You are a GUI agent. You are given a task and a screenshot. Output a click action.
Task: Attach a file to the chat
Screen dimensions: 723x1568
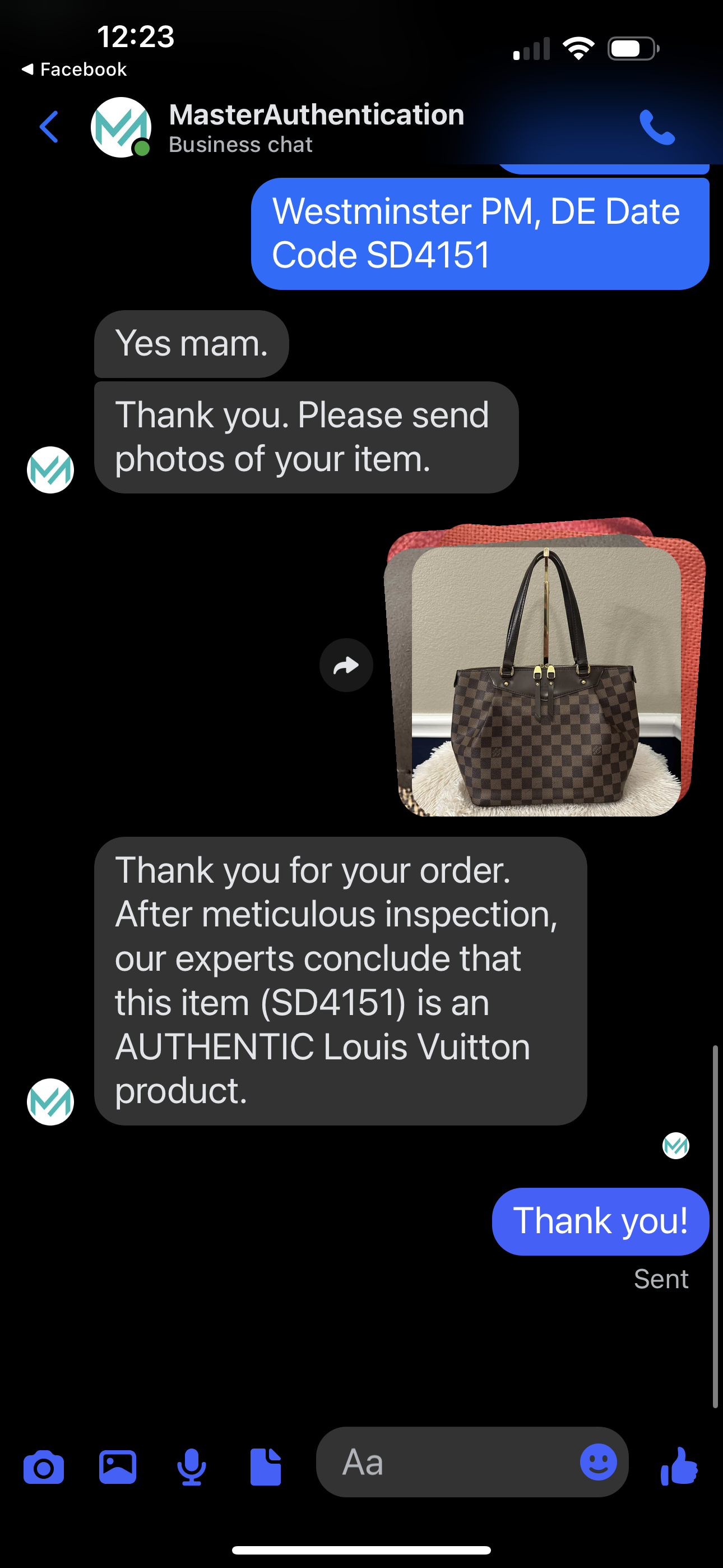click(266, 1467)
